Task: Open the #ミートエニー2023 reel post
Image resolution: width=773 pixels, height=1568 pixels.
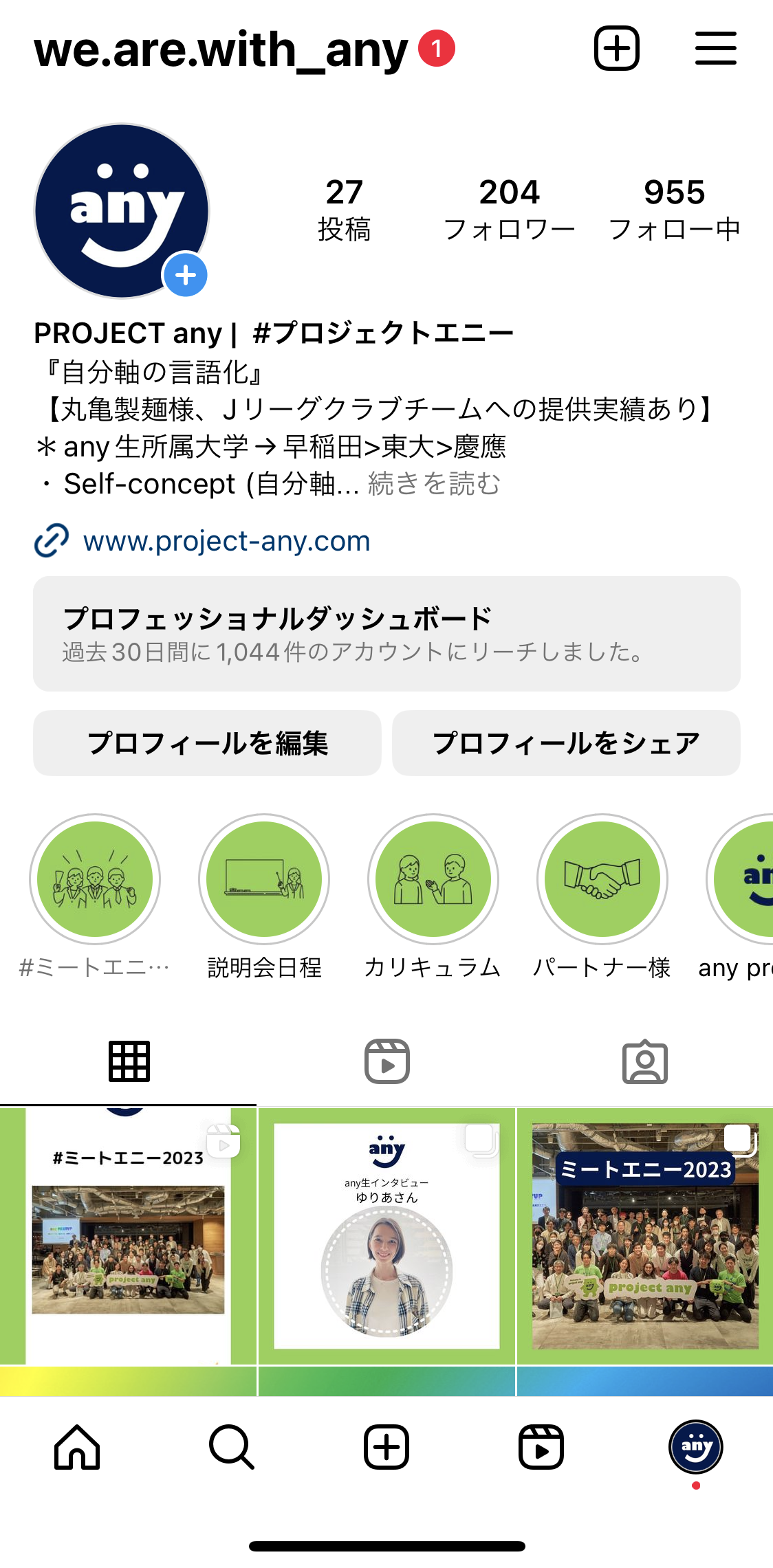Action: tap(128, 1236)
